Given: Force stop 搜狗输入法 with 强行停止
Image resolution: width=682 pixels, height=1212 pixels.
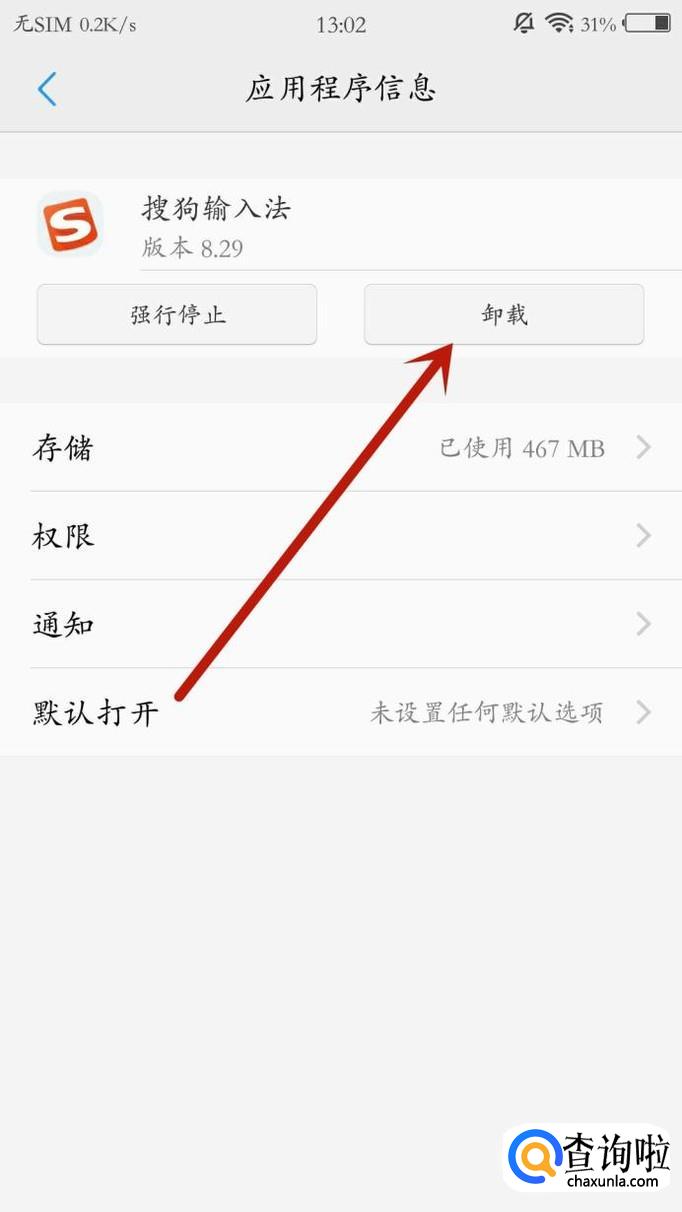Looking at the screenshot, I should [x=177, y=315].
